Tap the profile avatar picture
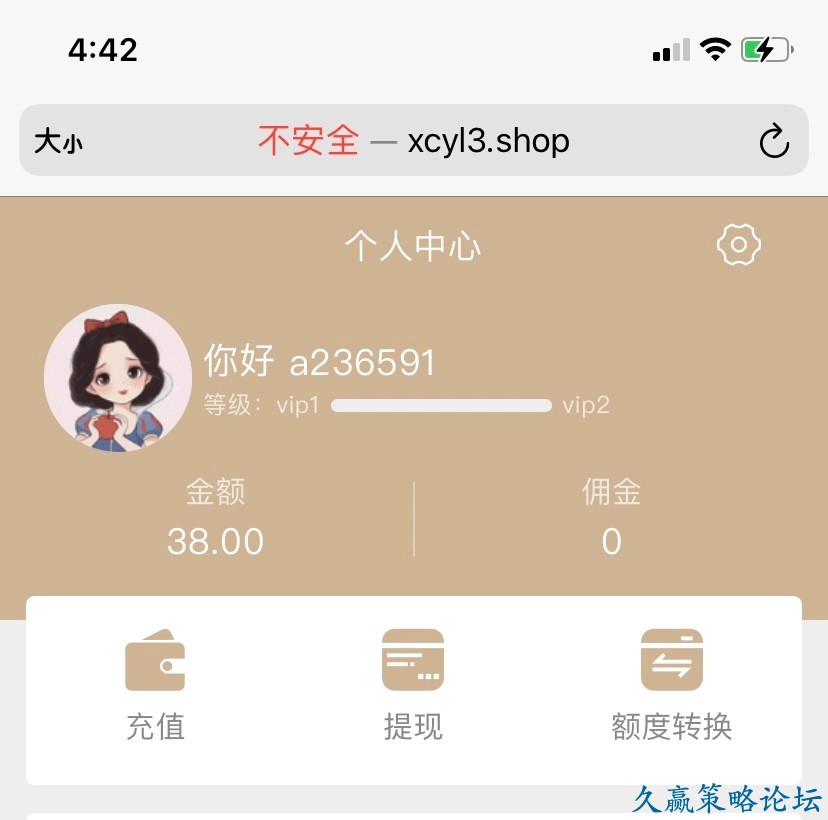Screen dimensions: 828x820 click(x=118, y=378)
